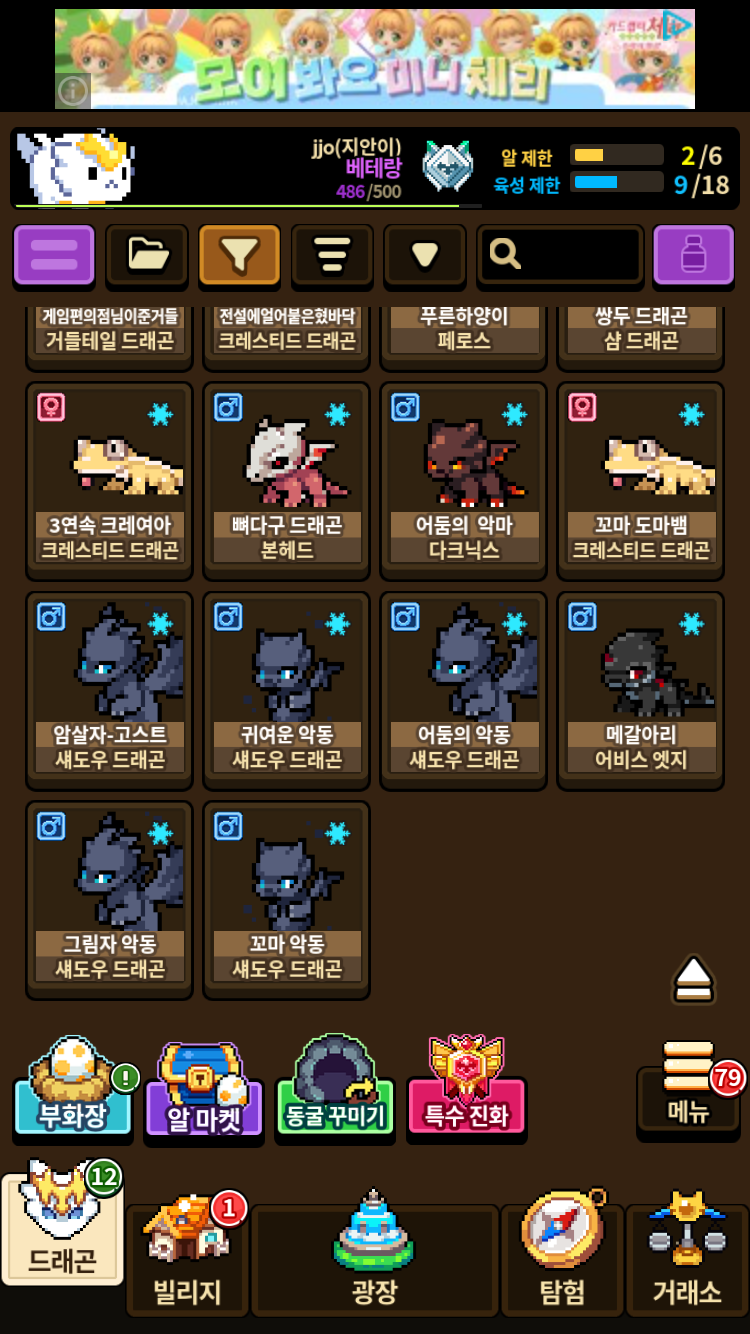
Task: Open the folder icon button
Action: [x=147, y=254]
